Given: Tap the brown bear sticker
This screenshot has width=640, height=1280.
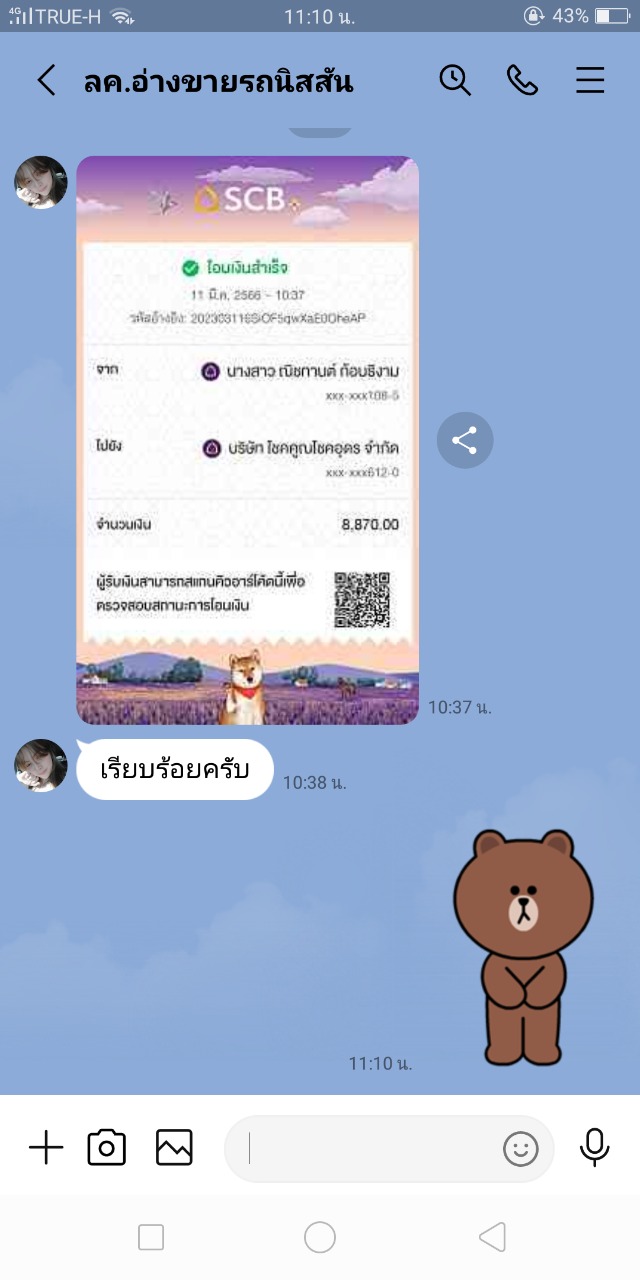Looking at the screenshot, I should [x=523, y=947].
